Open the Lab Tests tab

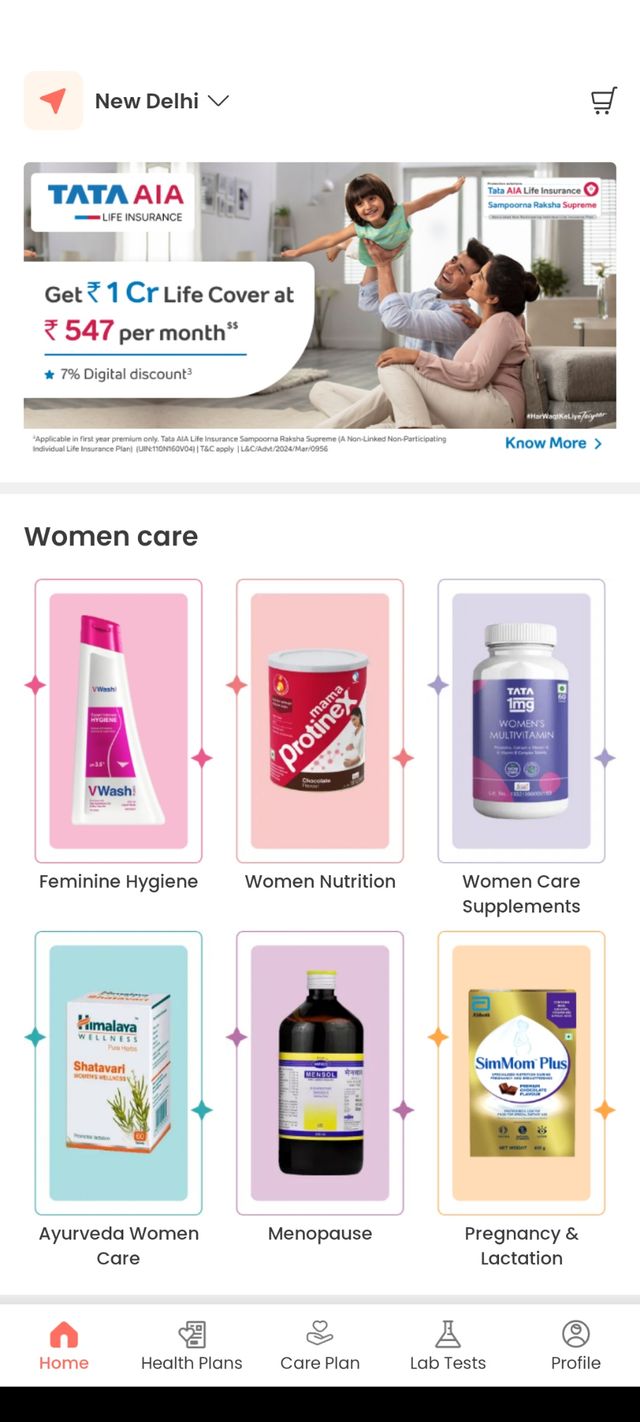pos(448,1345)
